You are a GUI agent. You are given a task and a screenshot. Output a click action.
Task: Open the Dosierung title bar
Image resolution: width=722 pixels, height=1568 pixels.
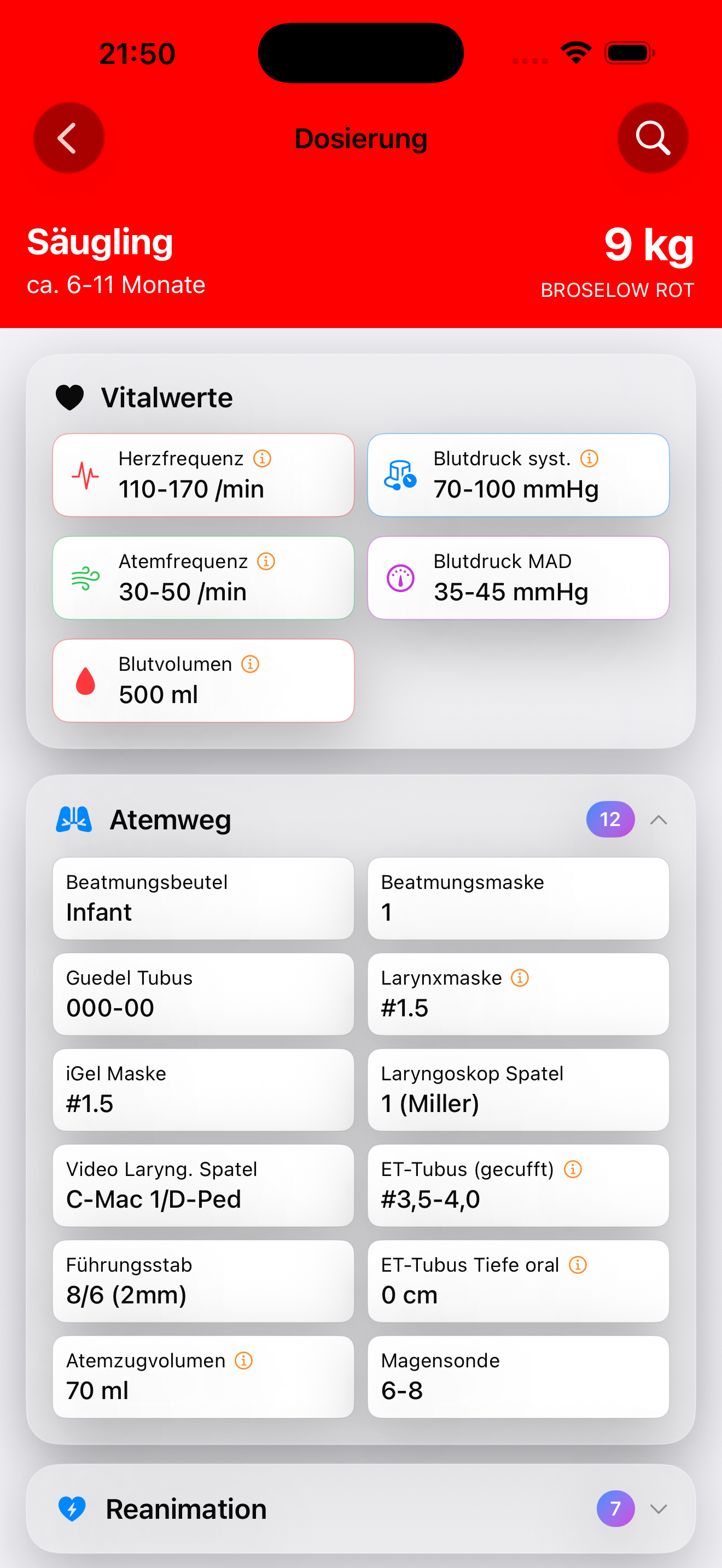tap(360, 138)
